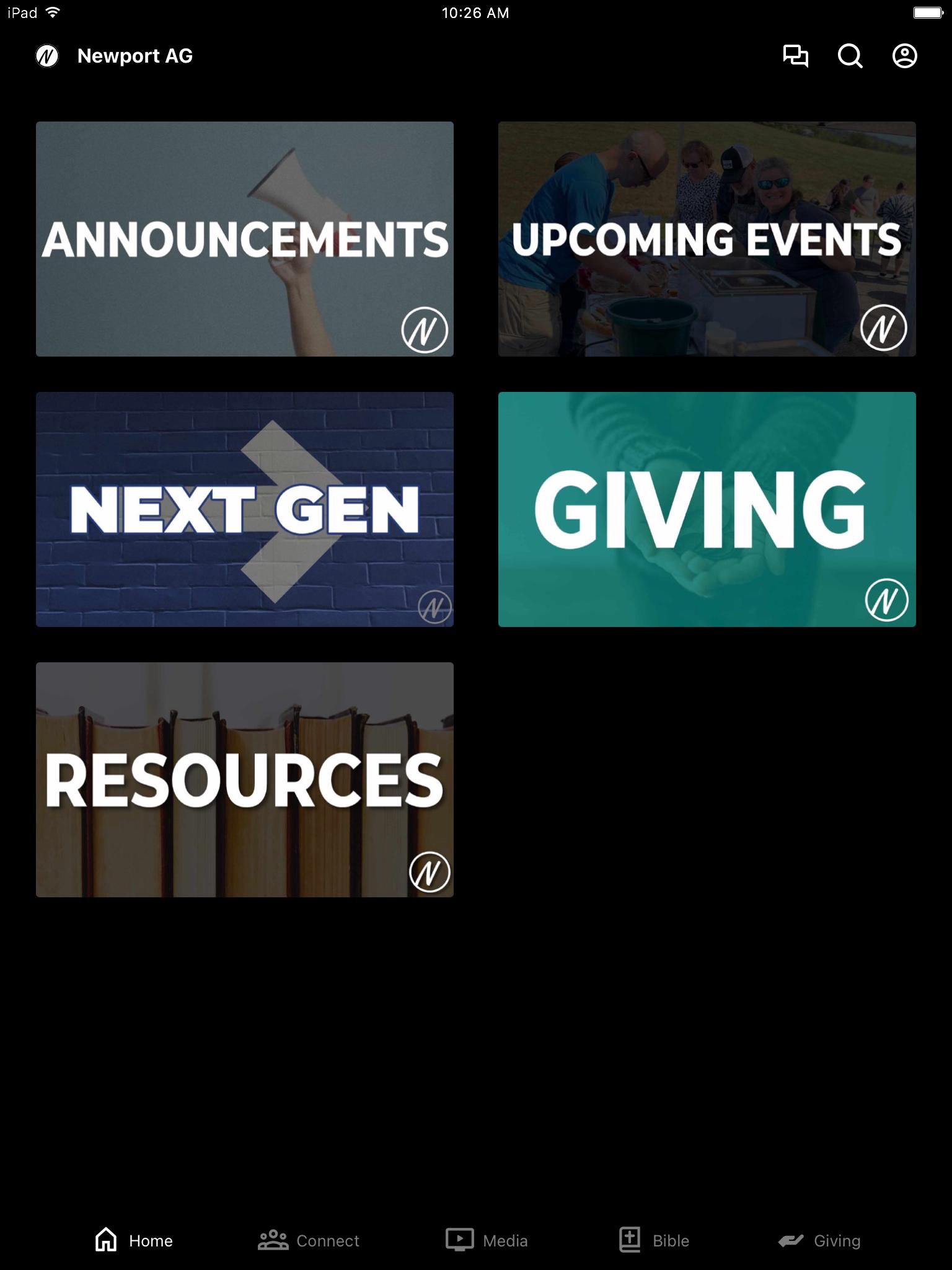The image size is (952, 1270).
Task: Open the Next Gen tile
Action: 245,509
